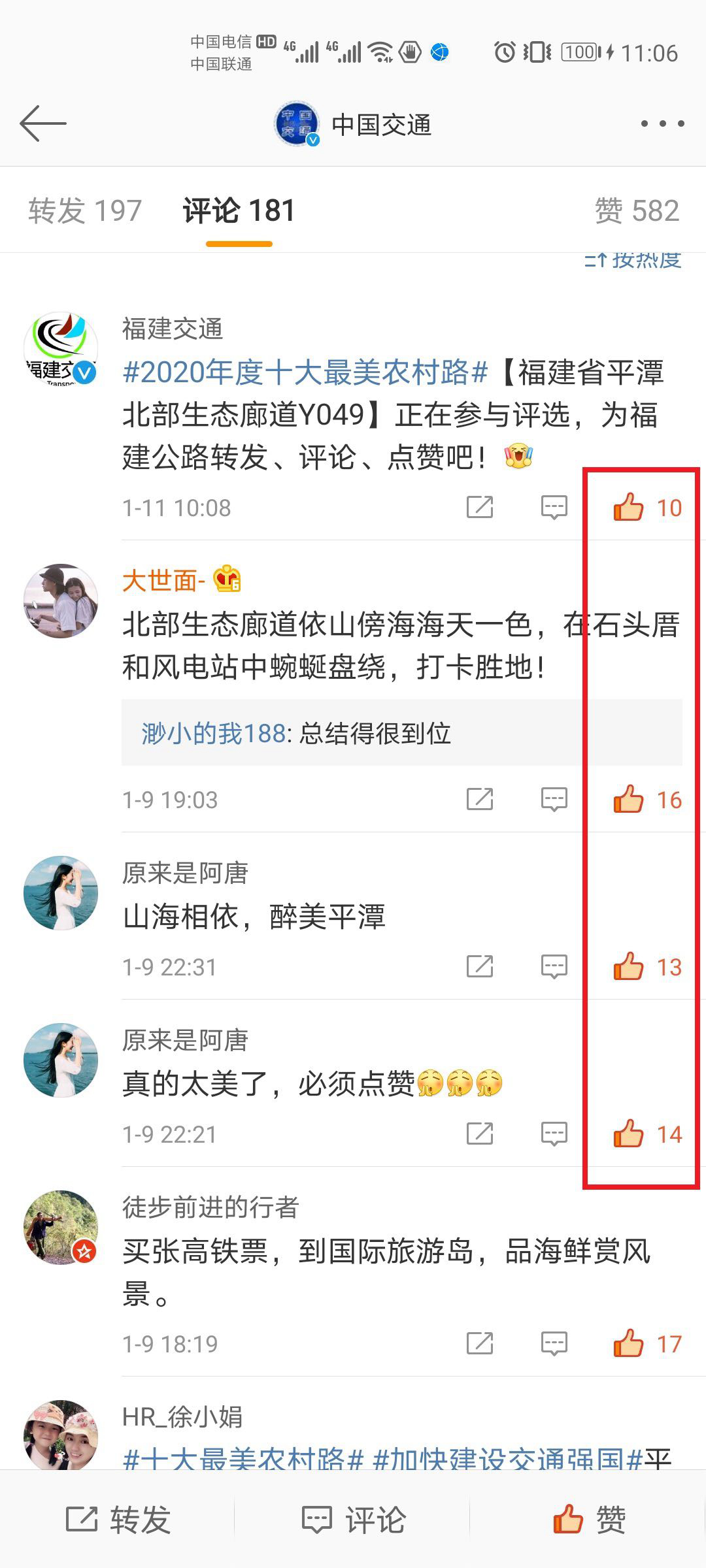Switch to the 赞 582 tab
The image size is (706, 1568).
[x=637, y=211]
